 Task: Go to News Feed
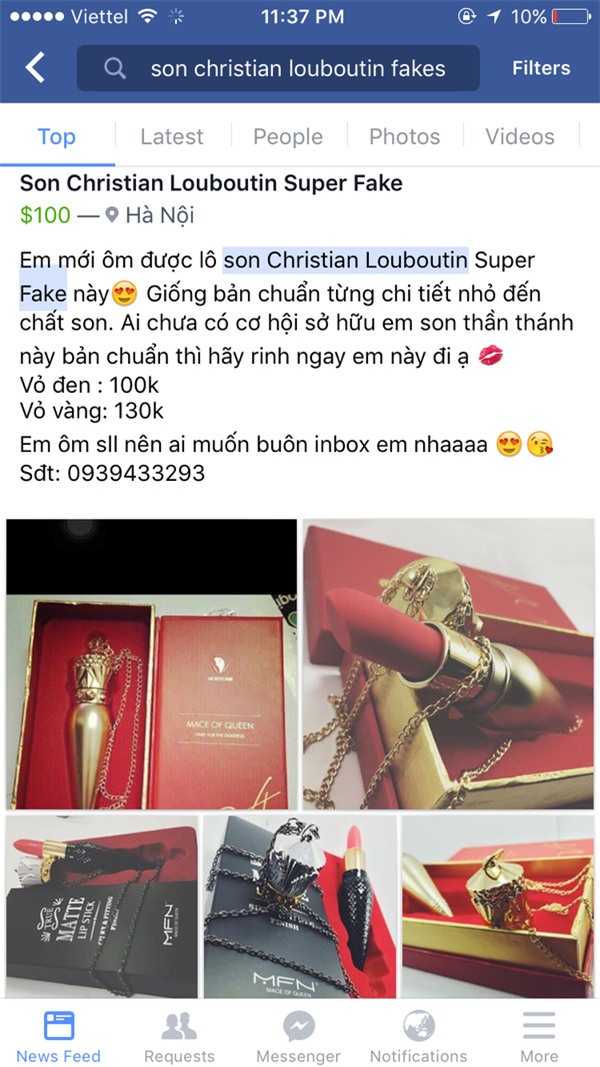pyautogui.click(x=58, y=1036)
